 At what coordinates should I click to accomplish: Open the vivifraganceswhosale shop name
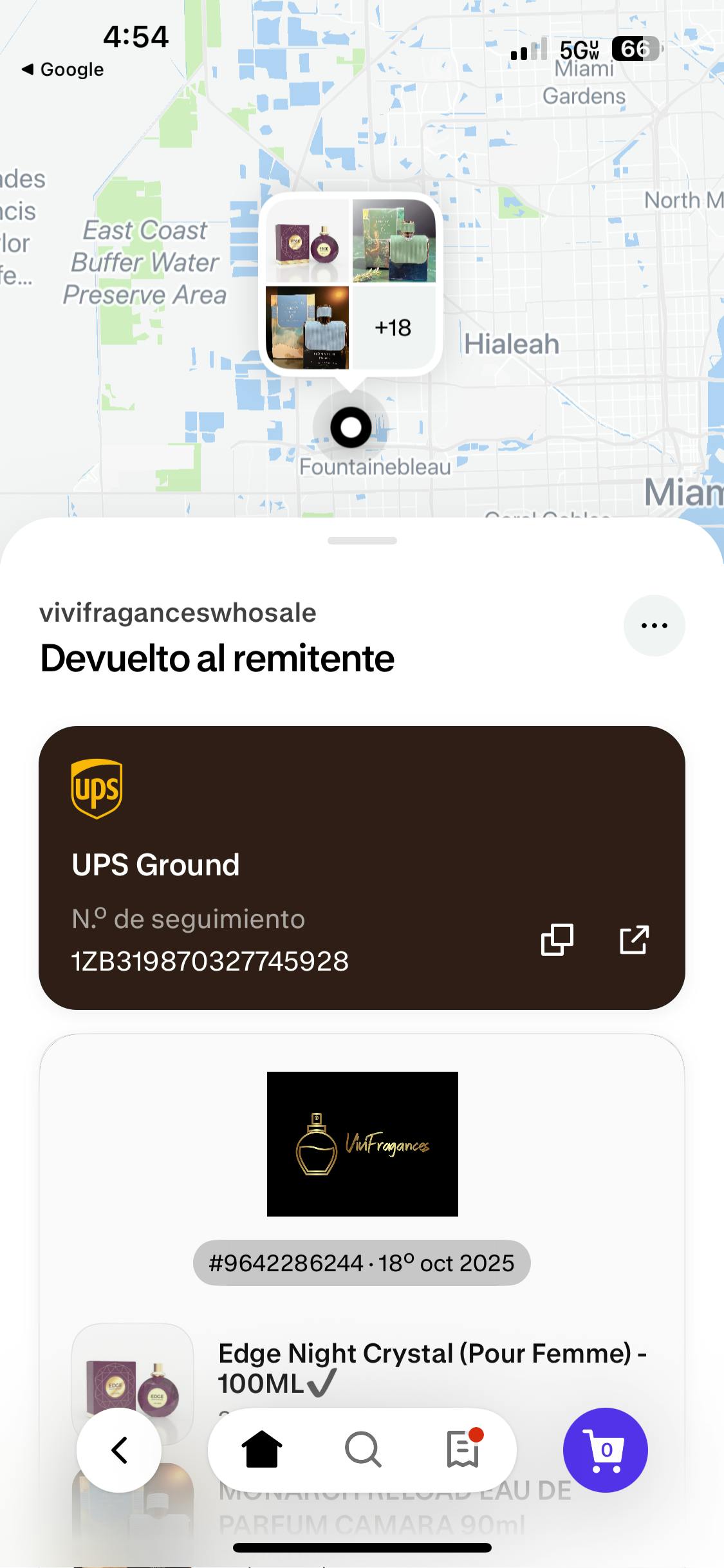178,613
